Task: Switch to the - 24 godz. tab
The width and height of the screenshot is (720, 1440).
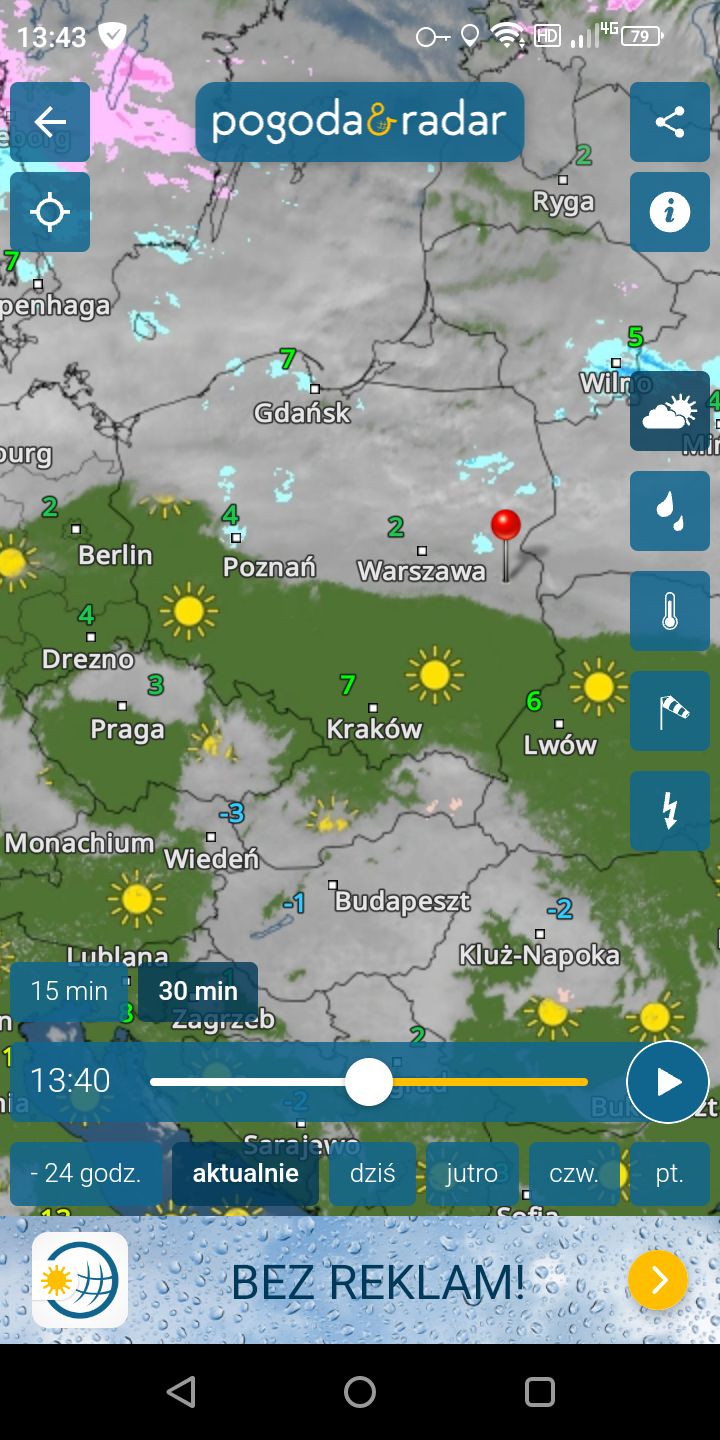Action: coord(86,1173)
